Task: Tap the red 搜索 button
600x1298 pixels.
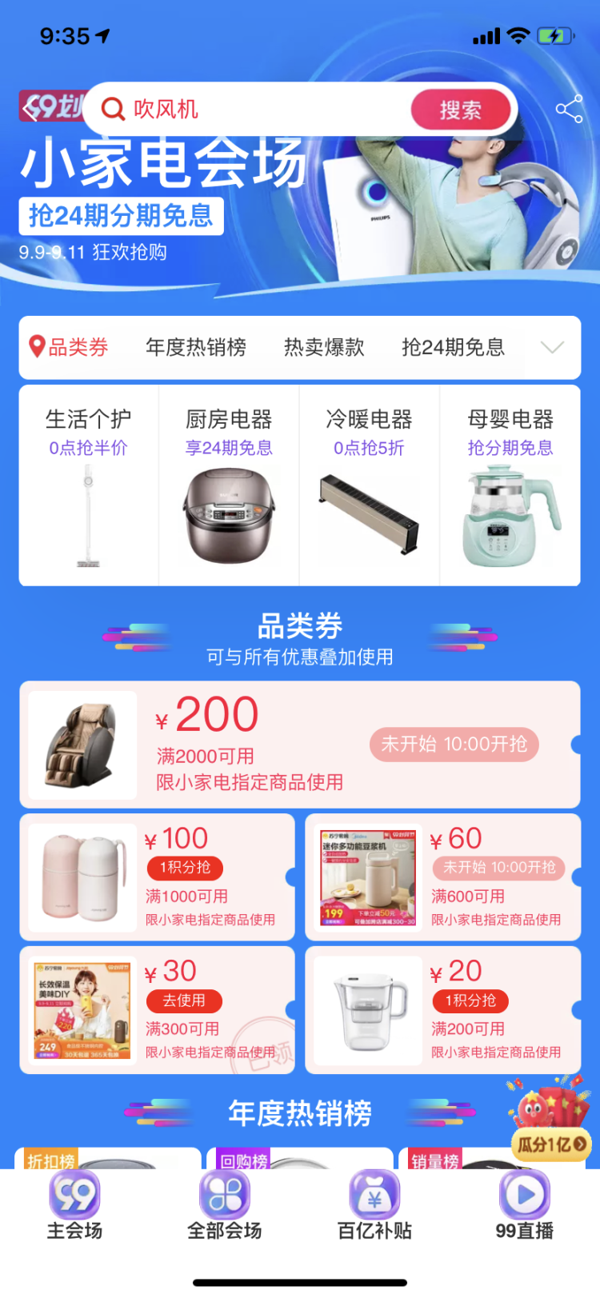Action: 460,109
